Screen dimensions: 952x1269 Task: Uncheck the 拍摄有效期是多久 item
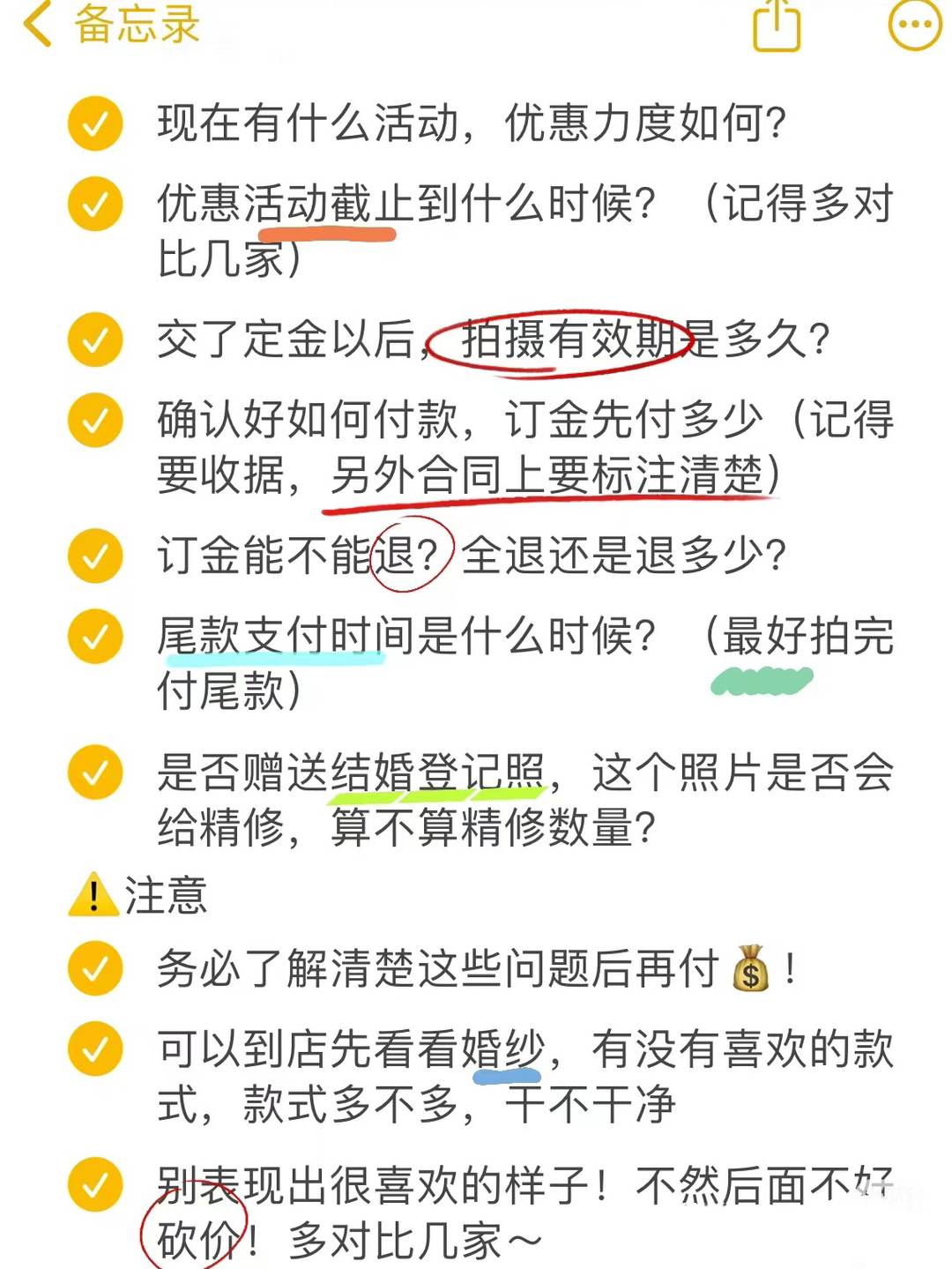95,340
